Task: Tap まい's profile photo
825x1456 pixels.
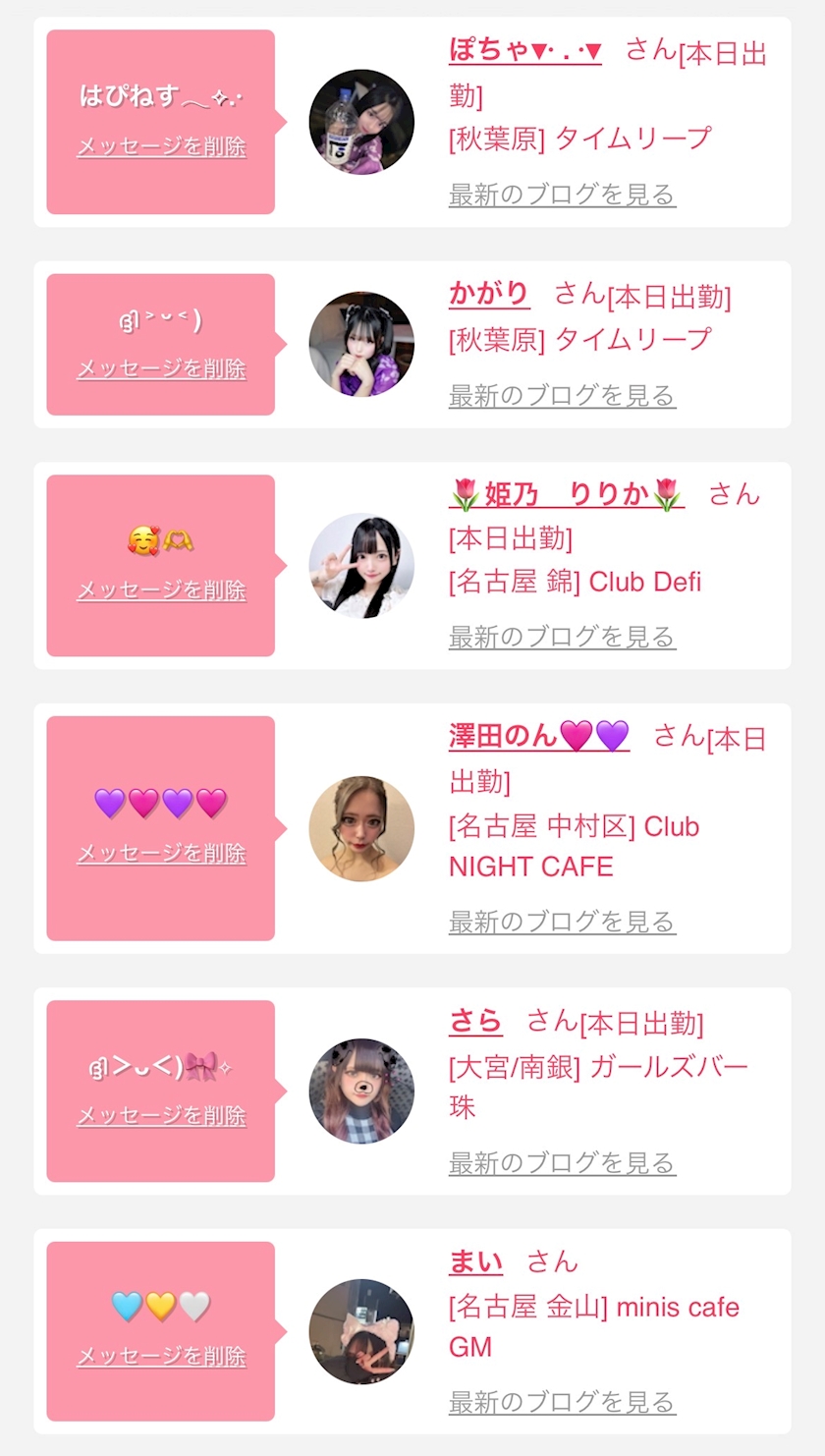Action: click(x=361, y=1331)
